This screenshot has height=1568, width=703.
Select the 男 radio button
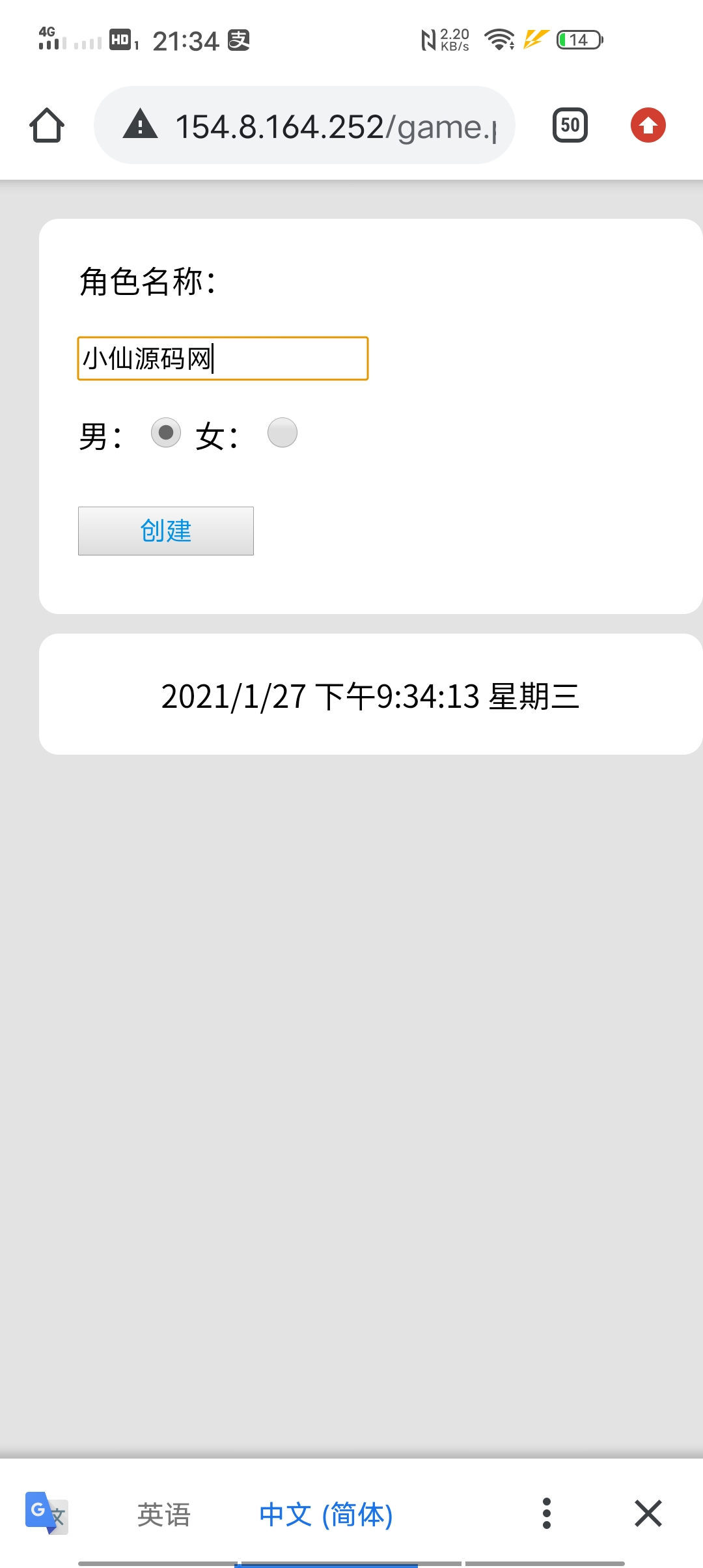point(166,432)
